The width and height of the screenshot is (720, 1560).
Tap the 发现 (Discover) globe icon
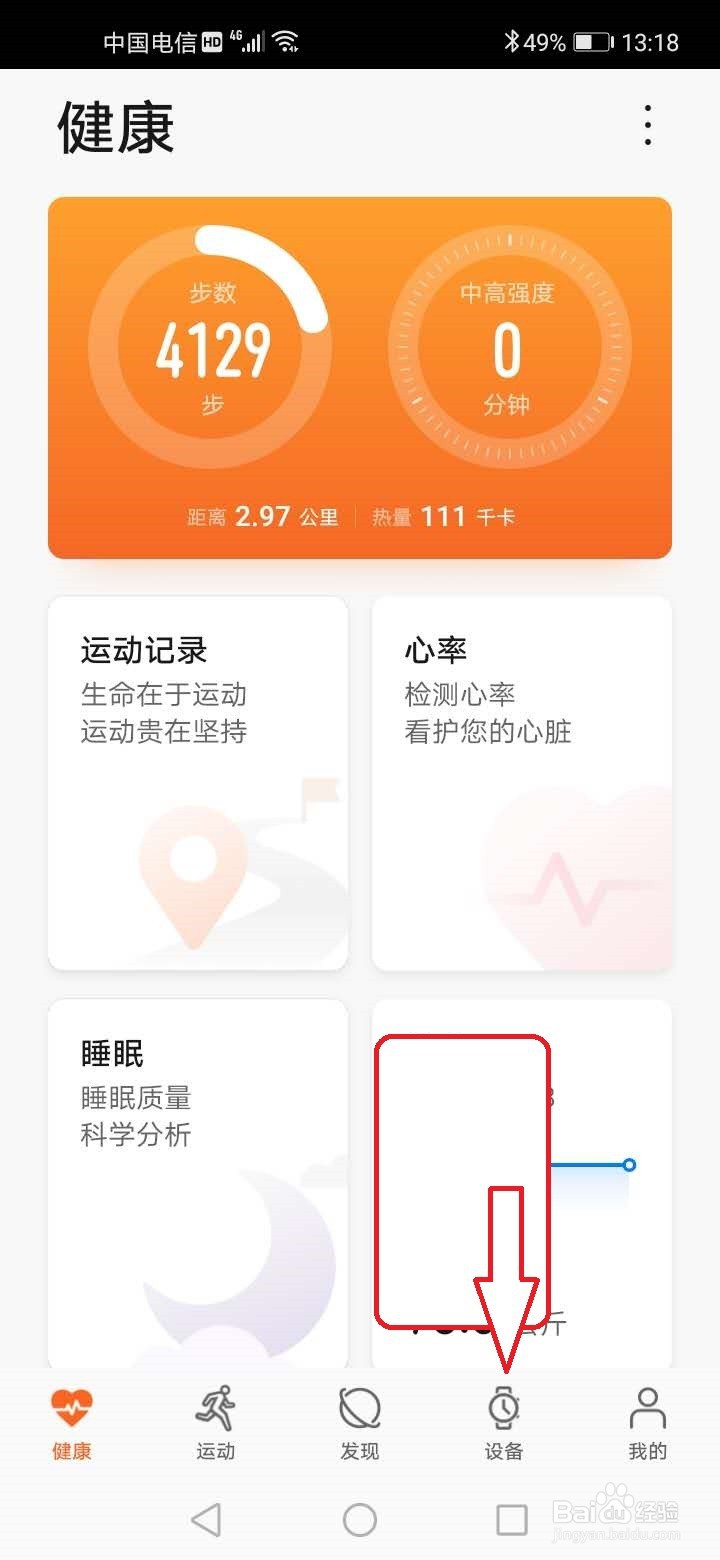[x=360, y=1408]
